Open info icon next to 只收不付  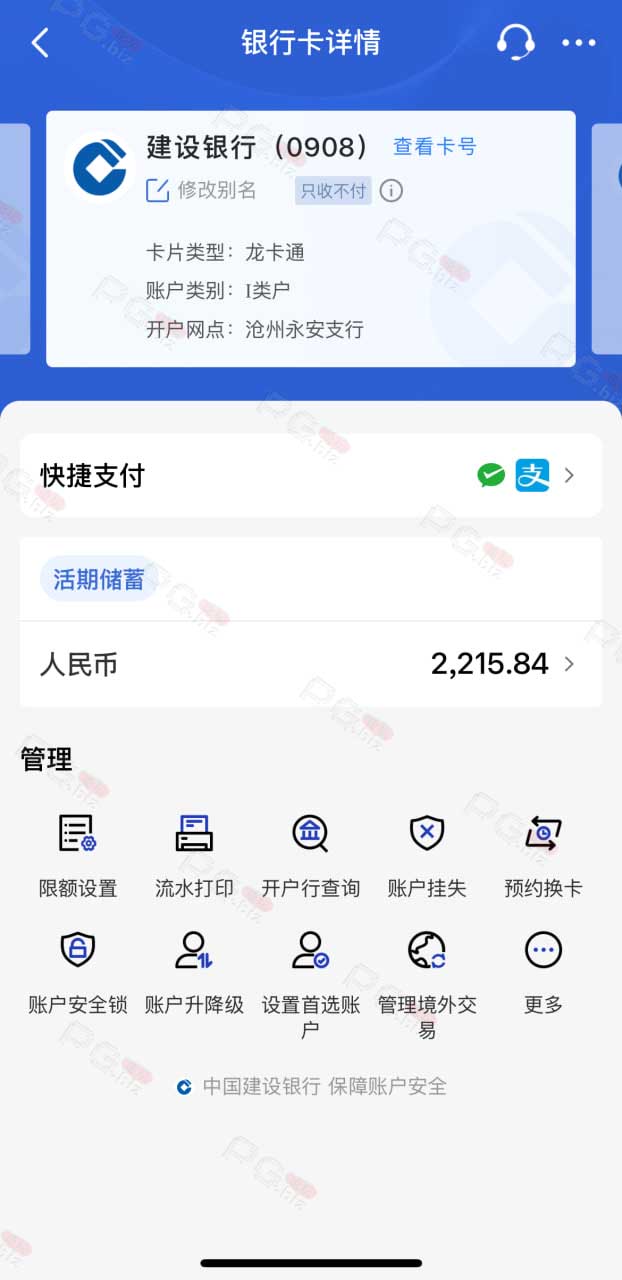[x=391, y=190]
